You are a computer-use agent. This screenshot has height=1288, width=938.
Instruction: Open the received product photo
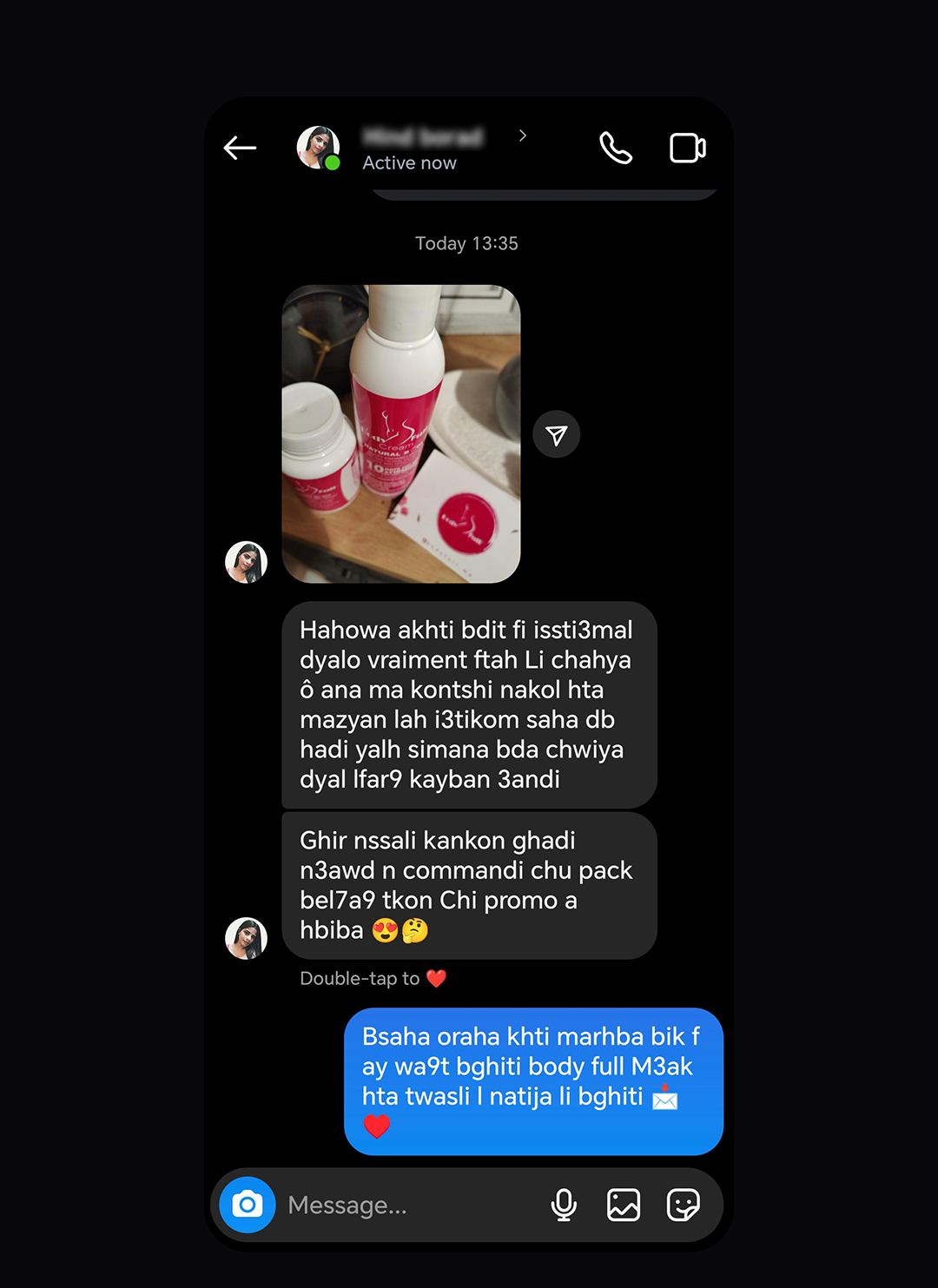click(401, 433)
